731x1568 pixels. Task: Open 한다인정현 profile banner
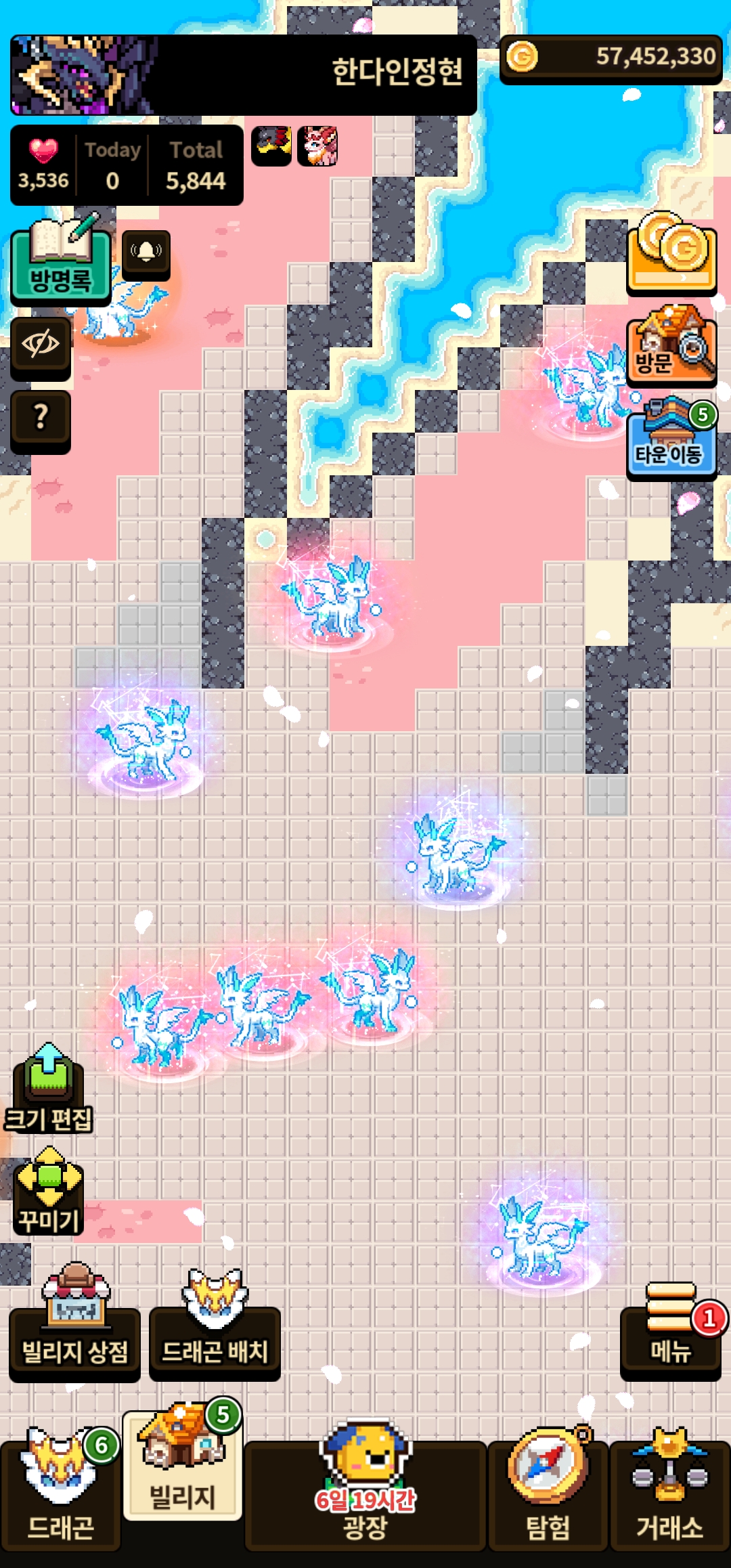(x=244, y=74)
